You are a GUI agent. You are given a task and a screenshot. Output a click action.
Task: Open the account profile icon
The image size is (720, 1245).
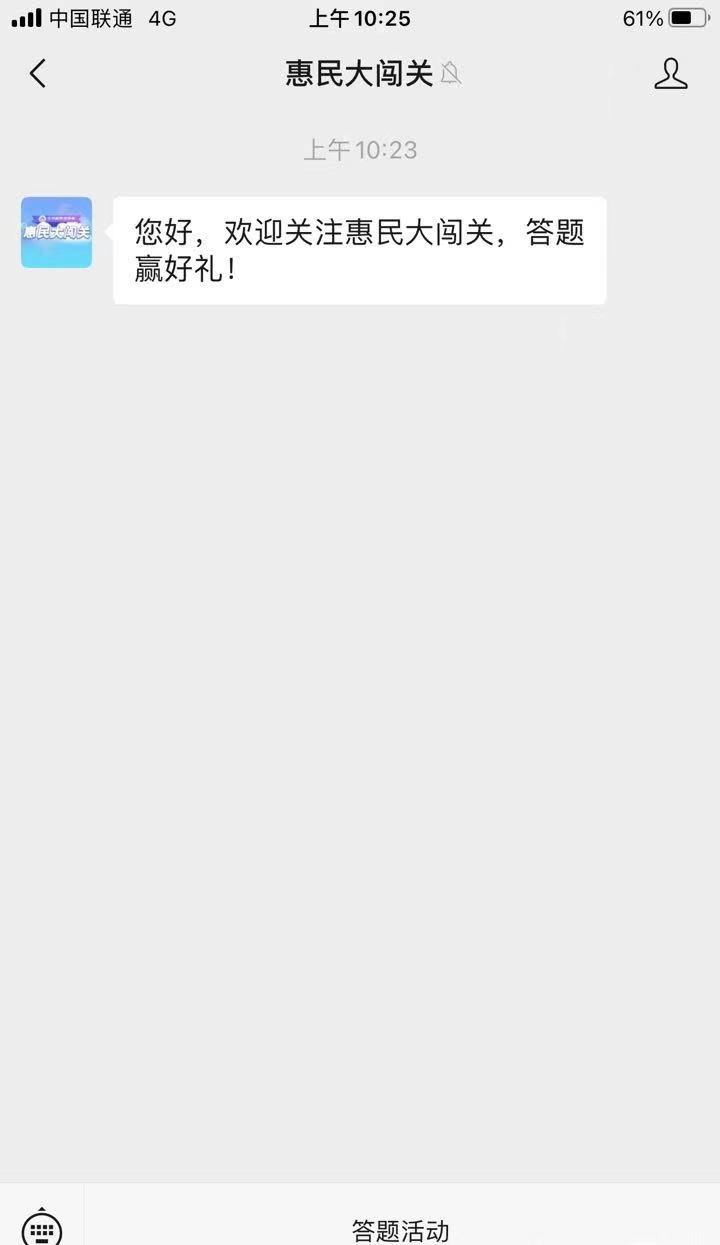(670, 74)
